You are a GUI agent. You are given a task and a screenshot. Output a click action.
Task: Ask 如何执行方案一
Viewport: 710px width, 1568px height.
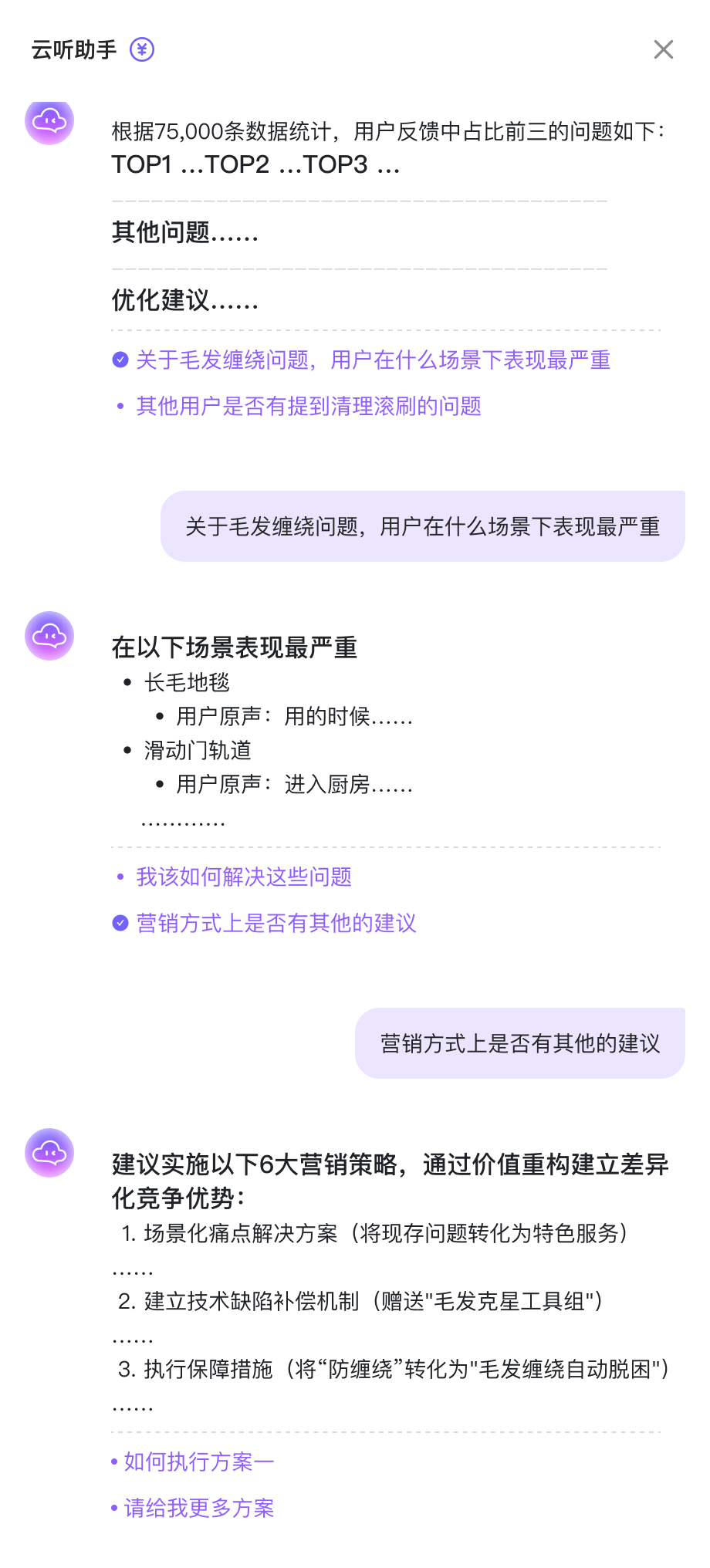click(198, 1462)
